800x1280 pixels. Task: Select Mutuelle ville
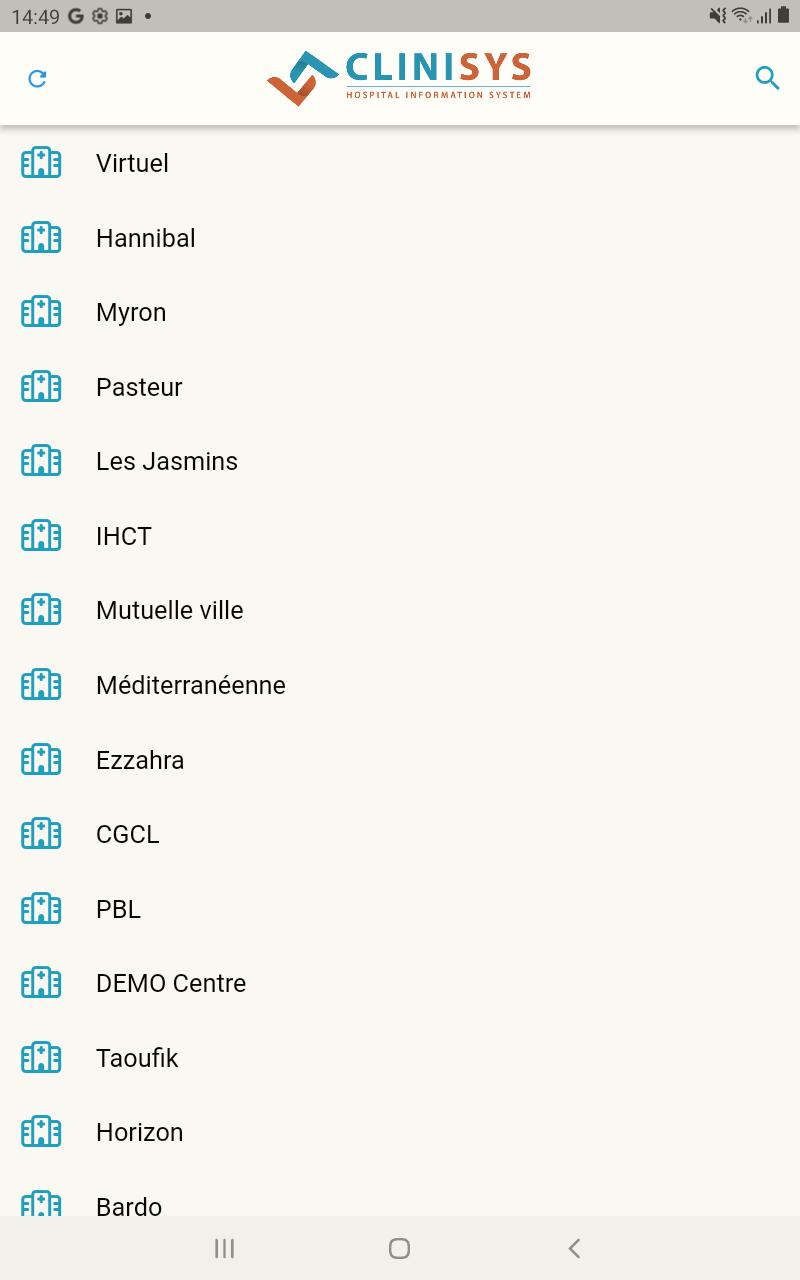(x=170, y=610)
